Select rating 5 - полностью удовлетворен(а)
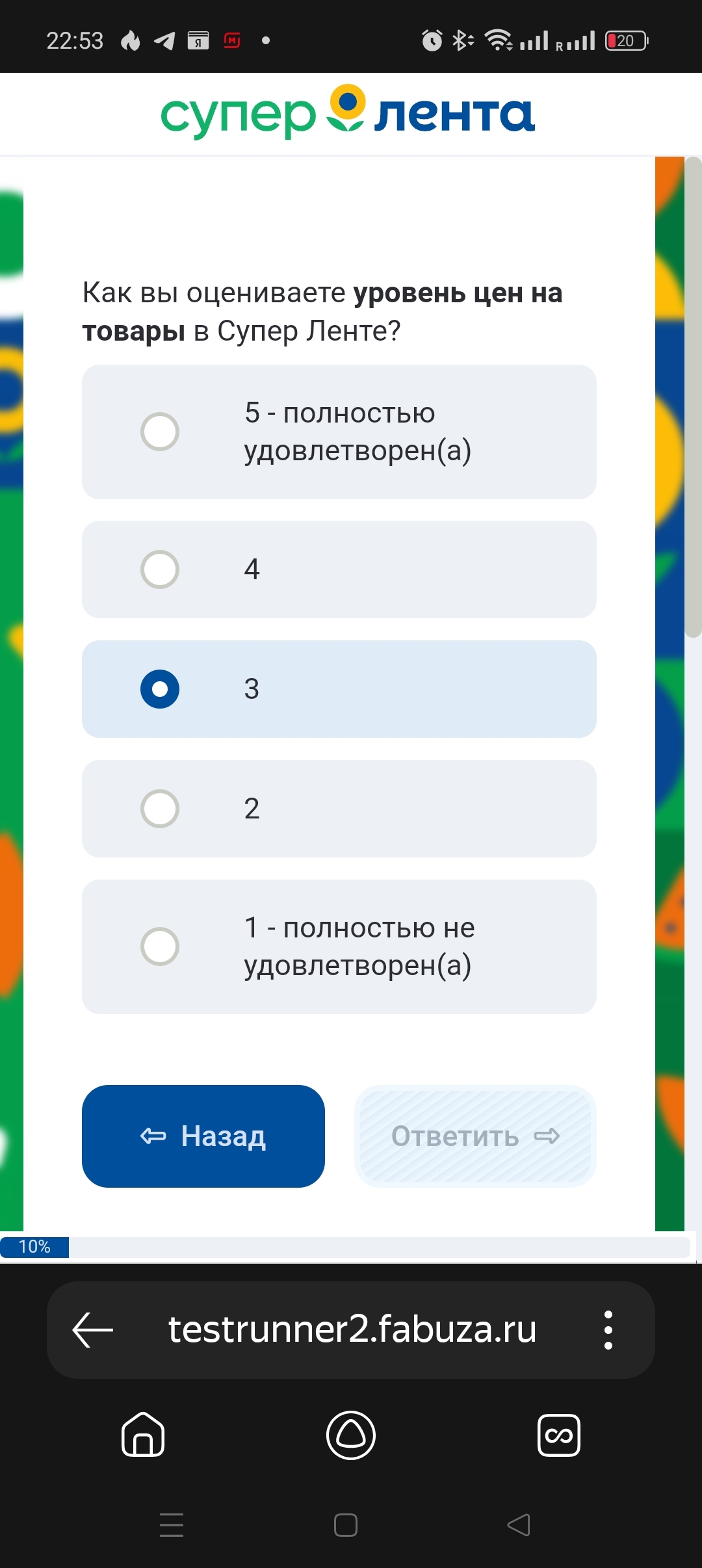 point(339,432)
